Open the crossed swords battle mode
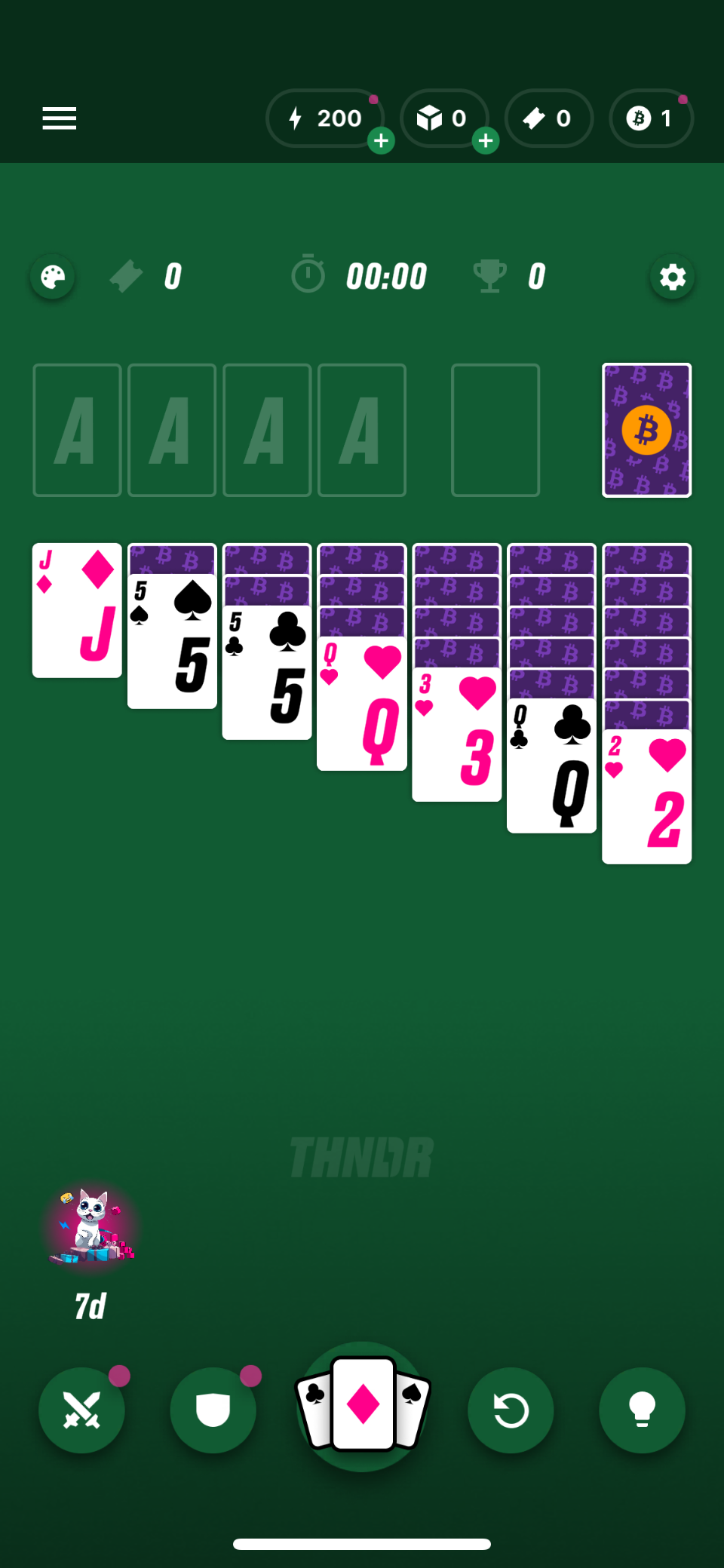 tap(81, 1410)
